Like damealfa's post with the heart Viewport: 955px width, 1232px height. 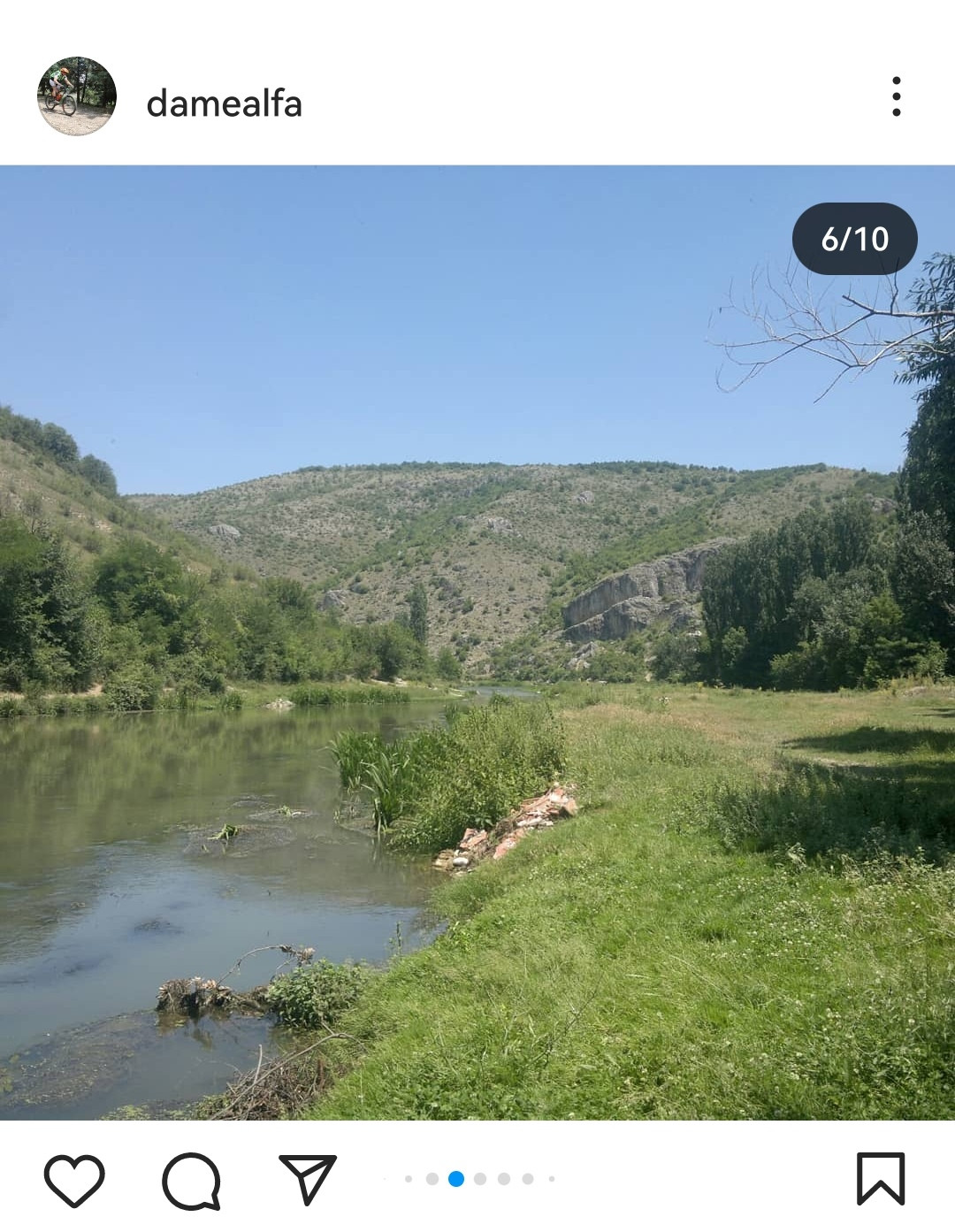[74, 1180]
